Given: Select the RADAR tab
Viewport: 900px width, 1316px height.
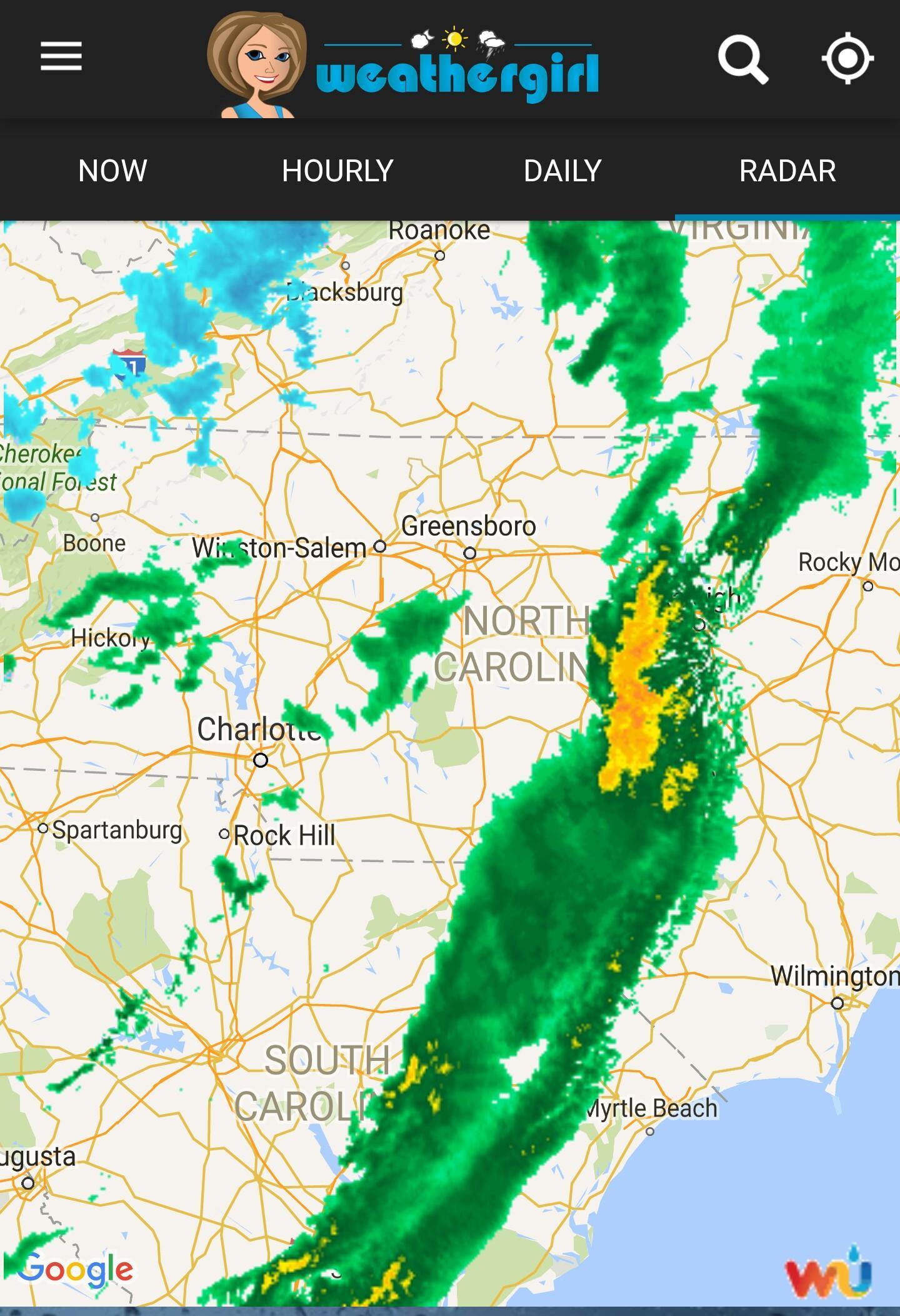Looking at the screenshot, I should click(x=787, y=171).
